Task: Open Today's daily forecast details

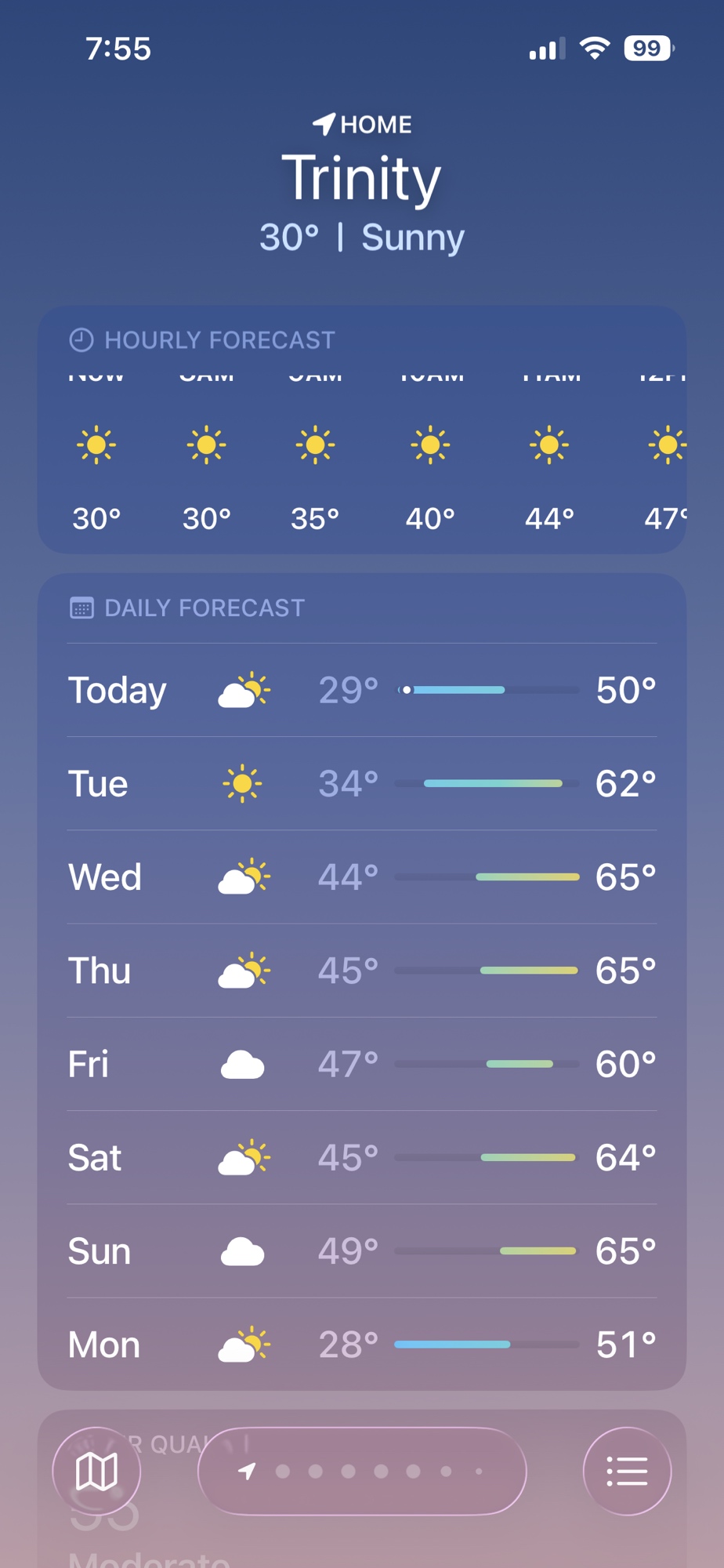Action: pyautogui.click(x=362, y=690)
